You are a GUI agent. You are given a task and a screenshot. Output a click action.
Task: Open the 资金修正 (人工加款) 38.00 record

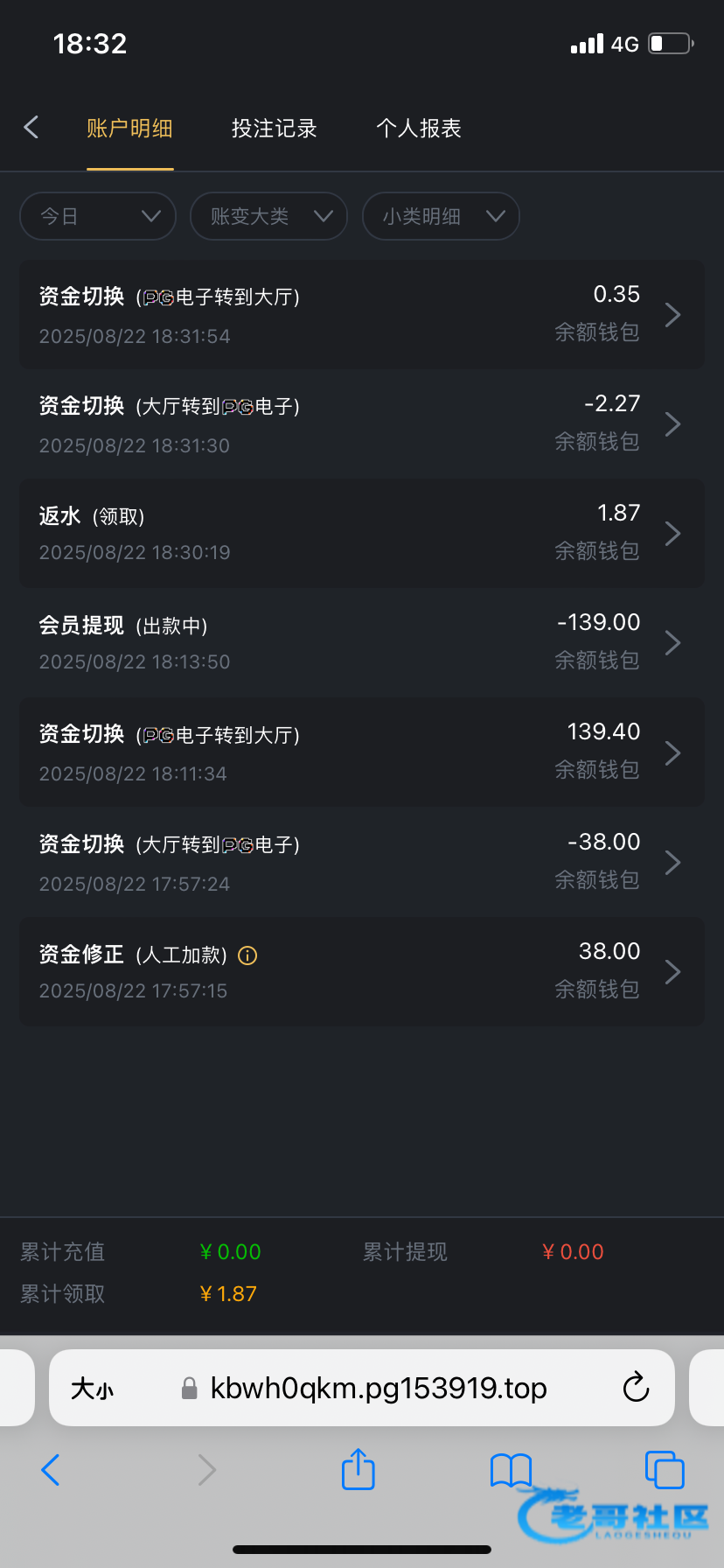click(x=361, y=971)
